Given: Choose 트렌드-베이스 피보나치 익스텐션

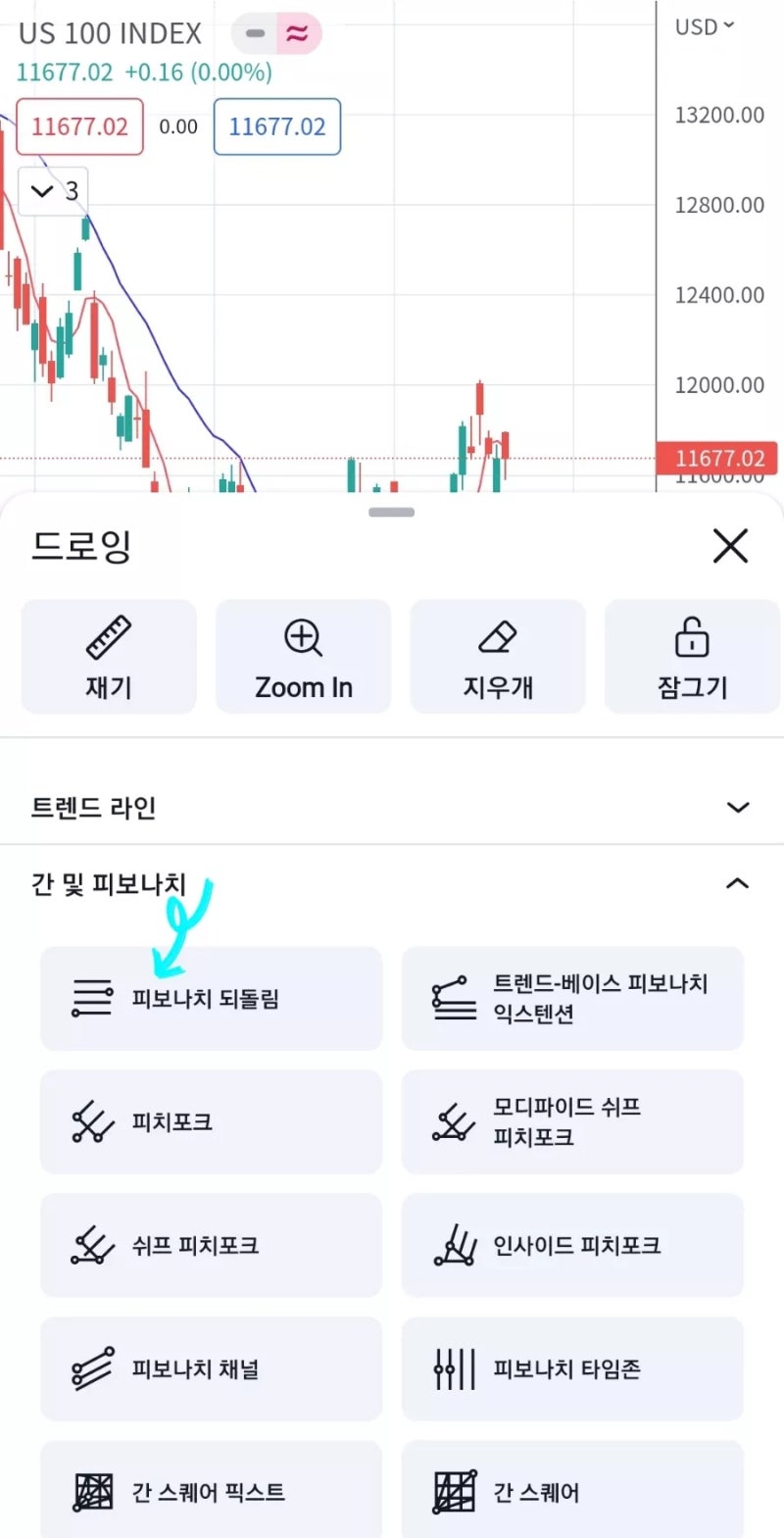Looking at the screenshot, I should 572,998.
